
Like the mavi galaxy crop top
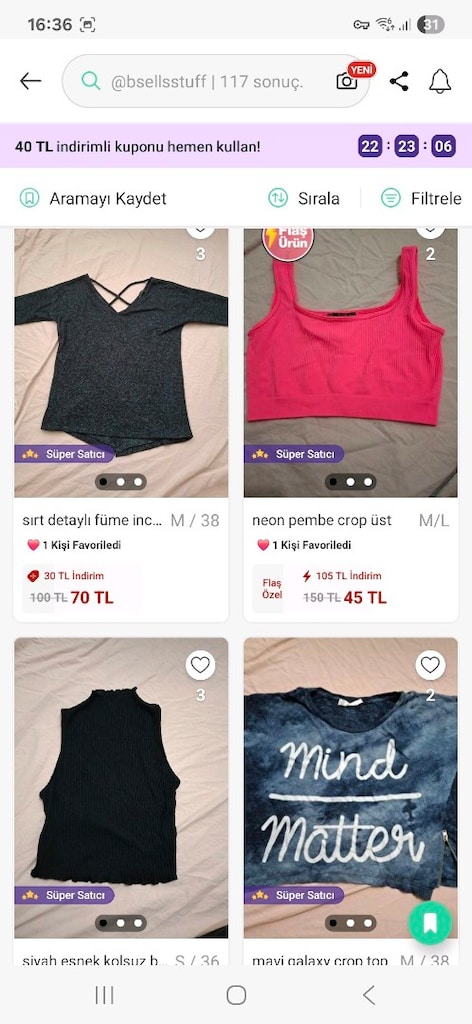(430, 665)
